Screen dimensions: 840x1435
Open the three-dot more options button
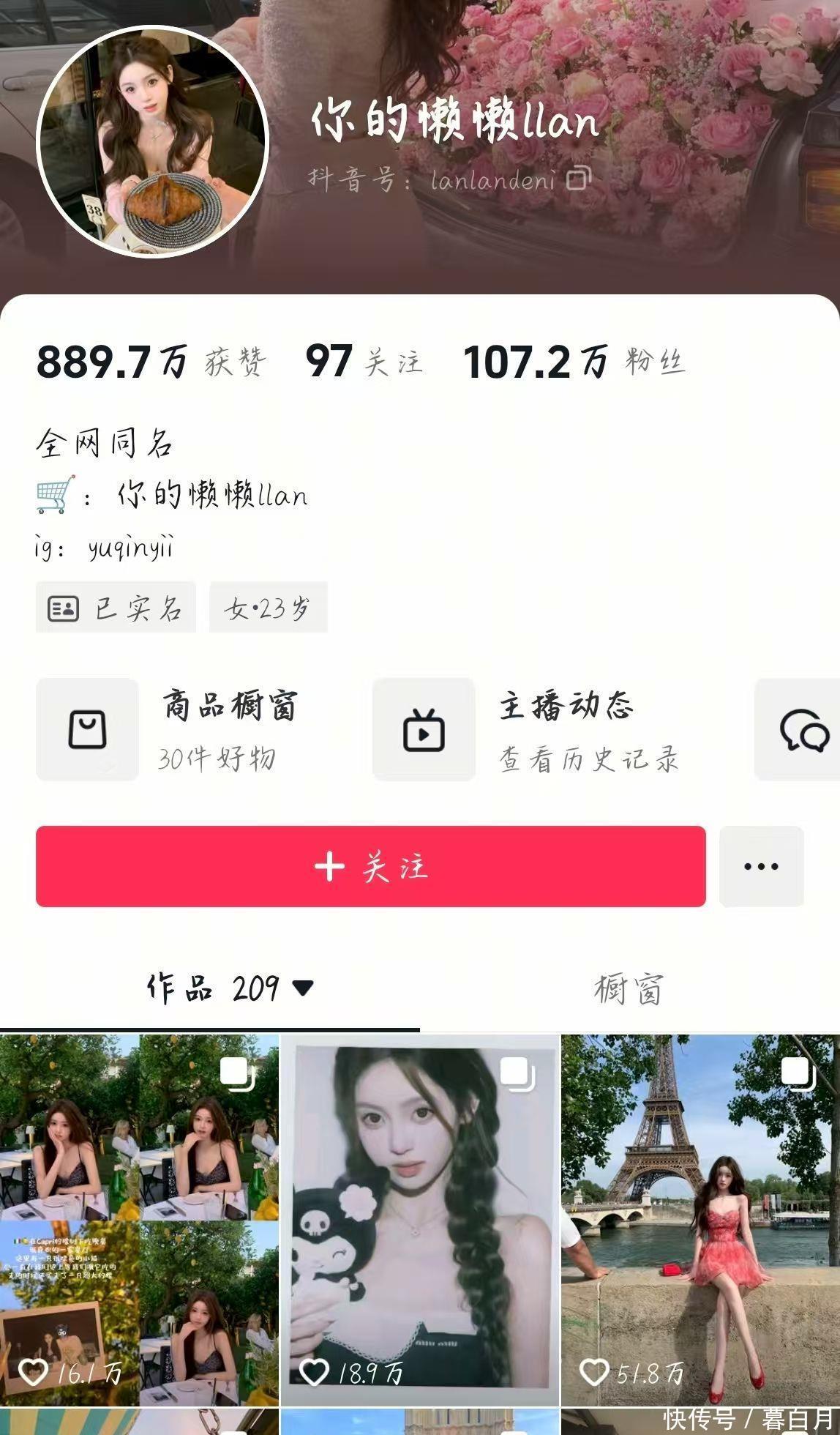click(x=761, y=866)
